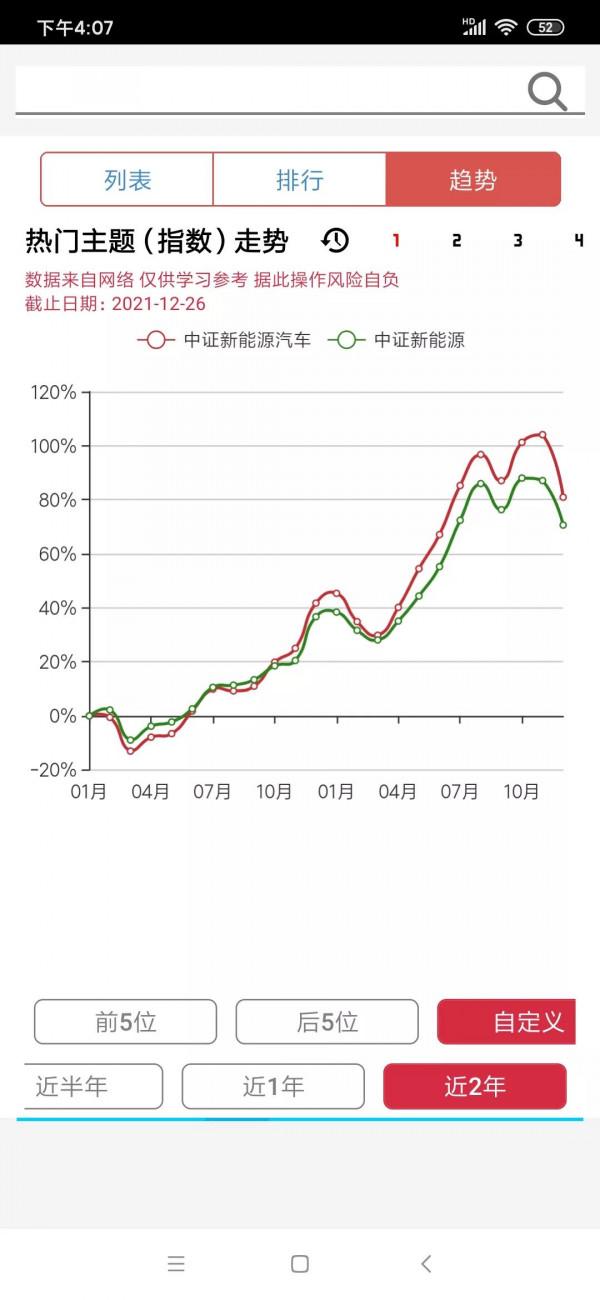Viewport: 600px width, 1300px height.
Task: Show the 前5位 ranking
Action: pyautogui.click(x=125, y=1022)
